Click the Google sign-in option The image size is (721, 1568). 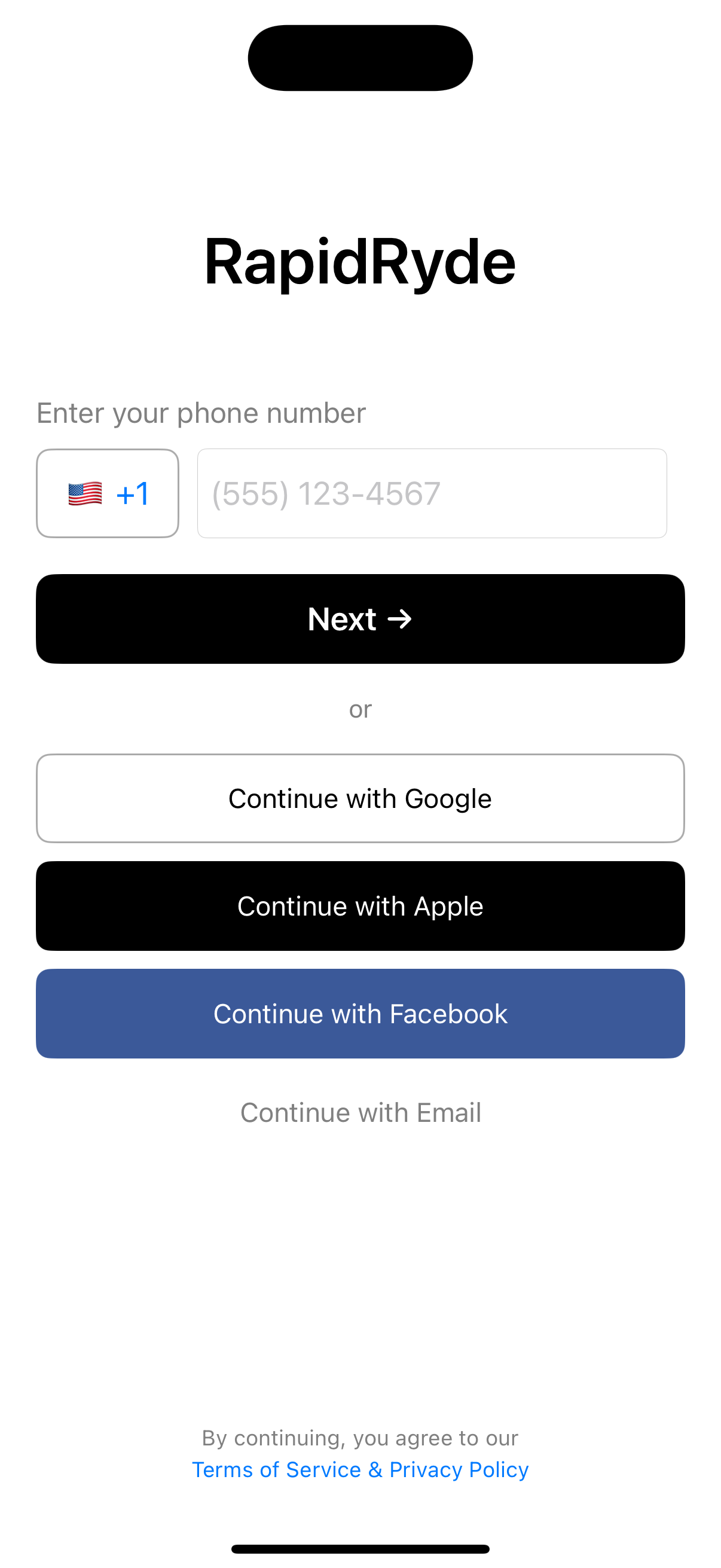360,798
